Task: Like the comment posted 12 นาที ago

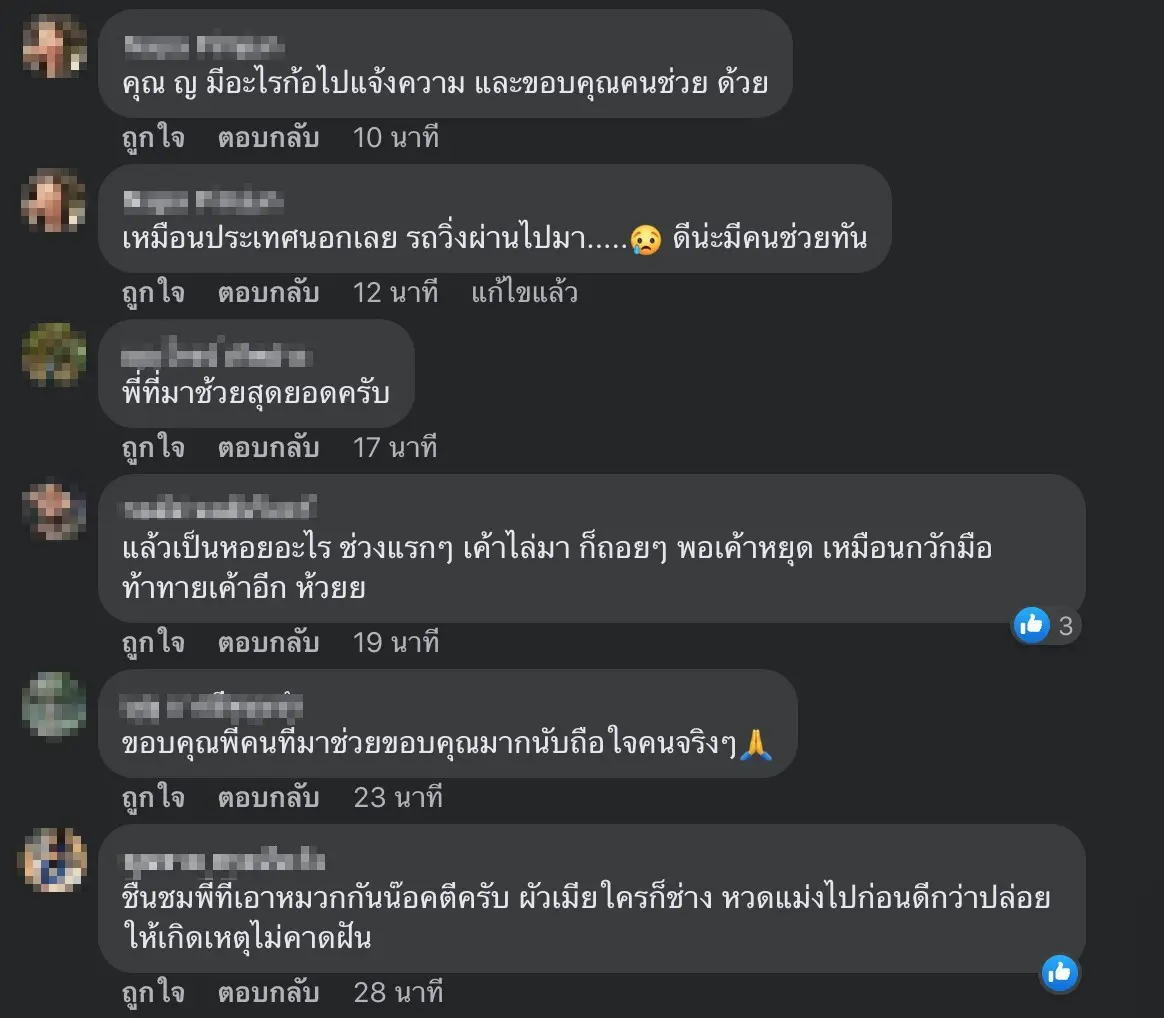Action: 153,293
